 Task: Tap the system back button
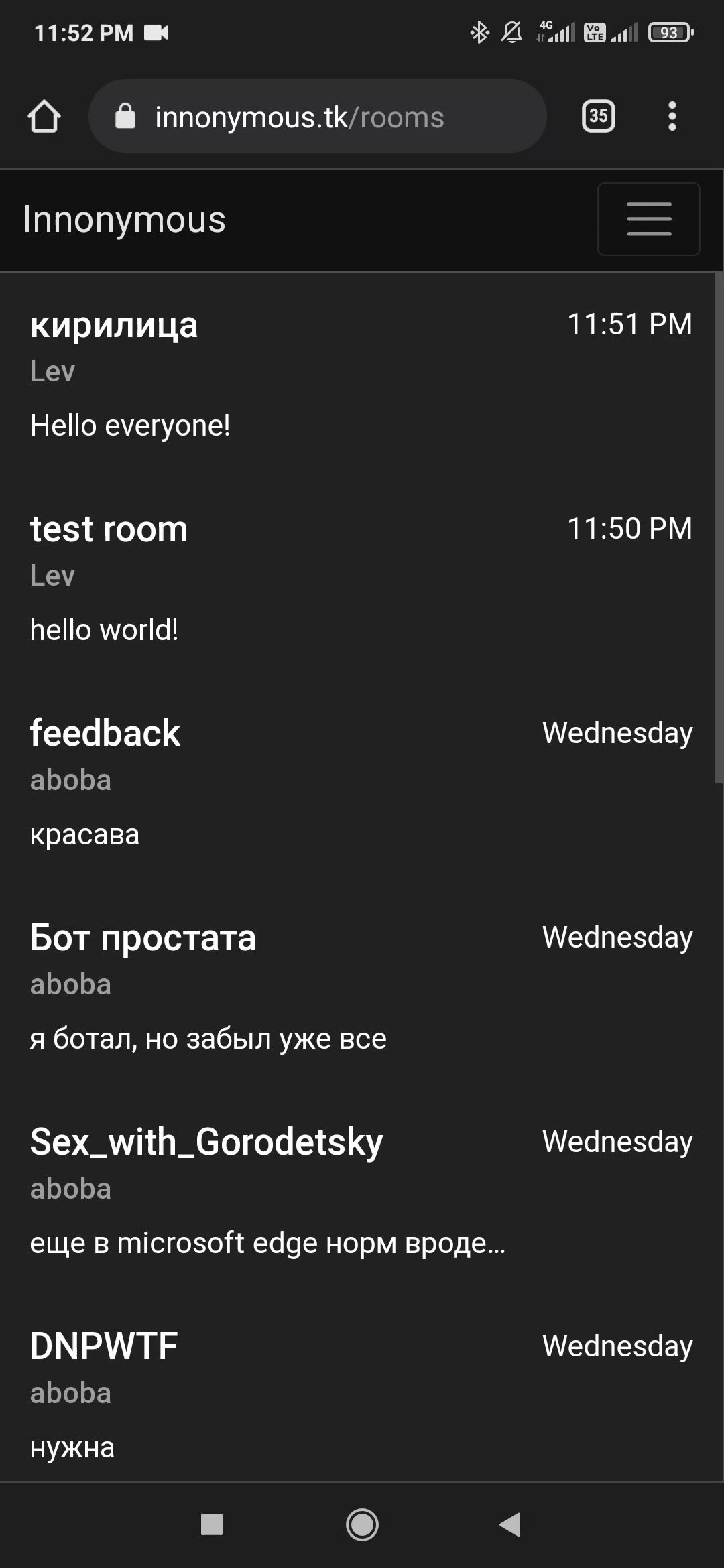[x=510, y=1525]
